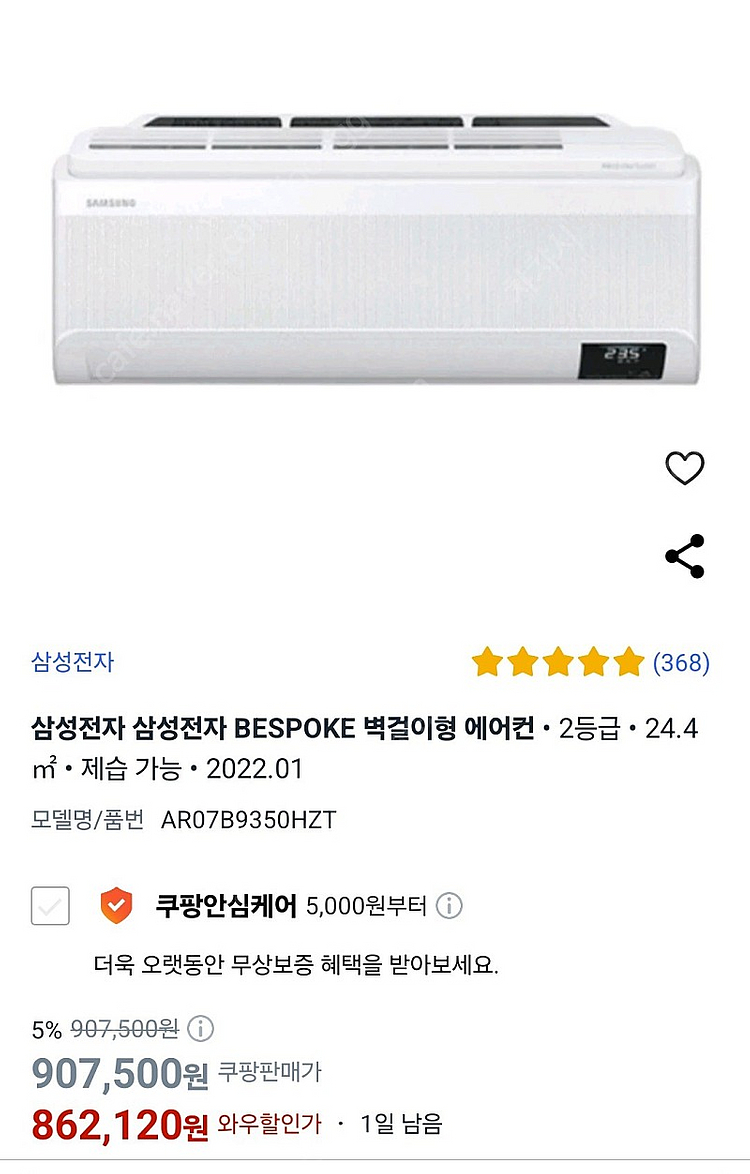Check the 쿠팡안심케어 checkbox
Viewport: 750px width, 1174px height.
(50, 906)
